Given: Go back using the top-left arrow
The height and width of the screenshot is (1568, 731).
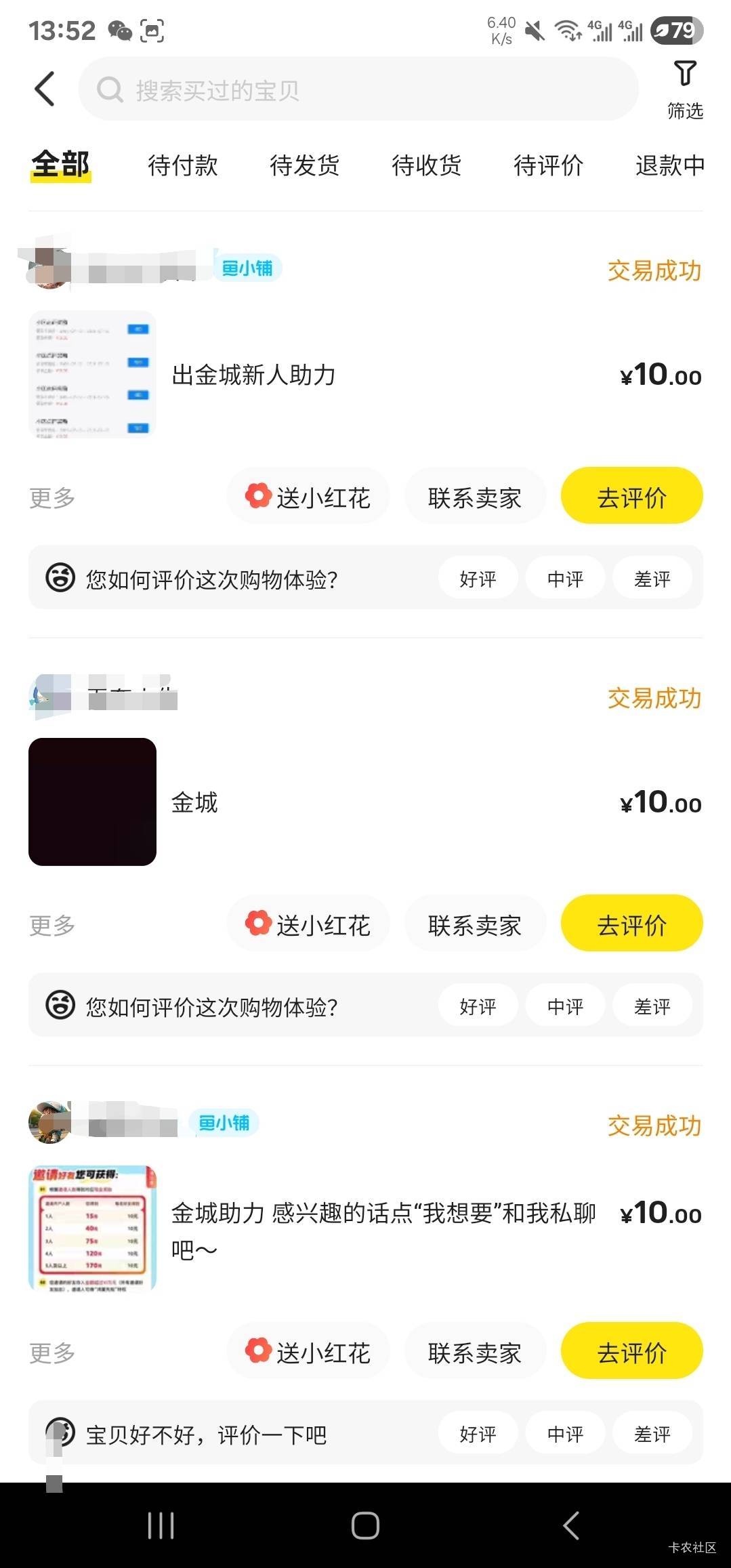Looking at the screenshot, I should pyautogui.click(x=45, y=89).
